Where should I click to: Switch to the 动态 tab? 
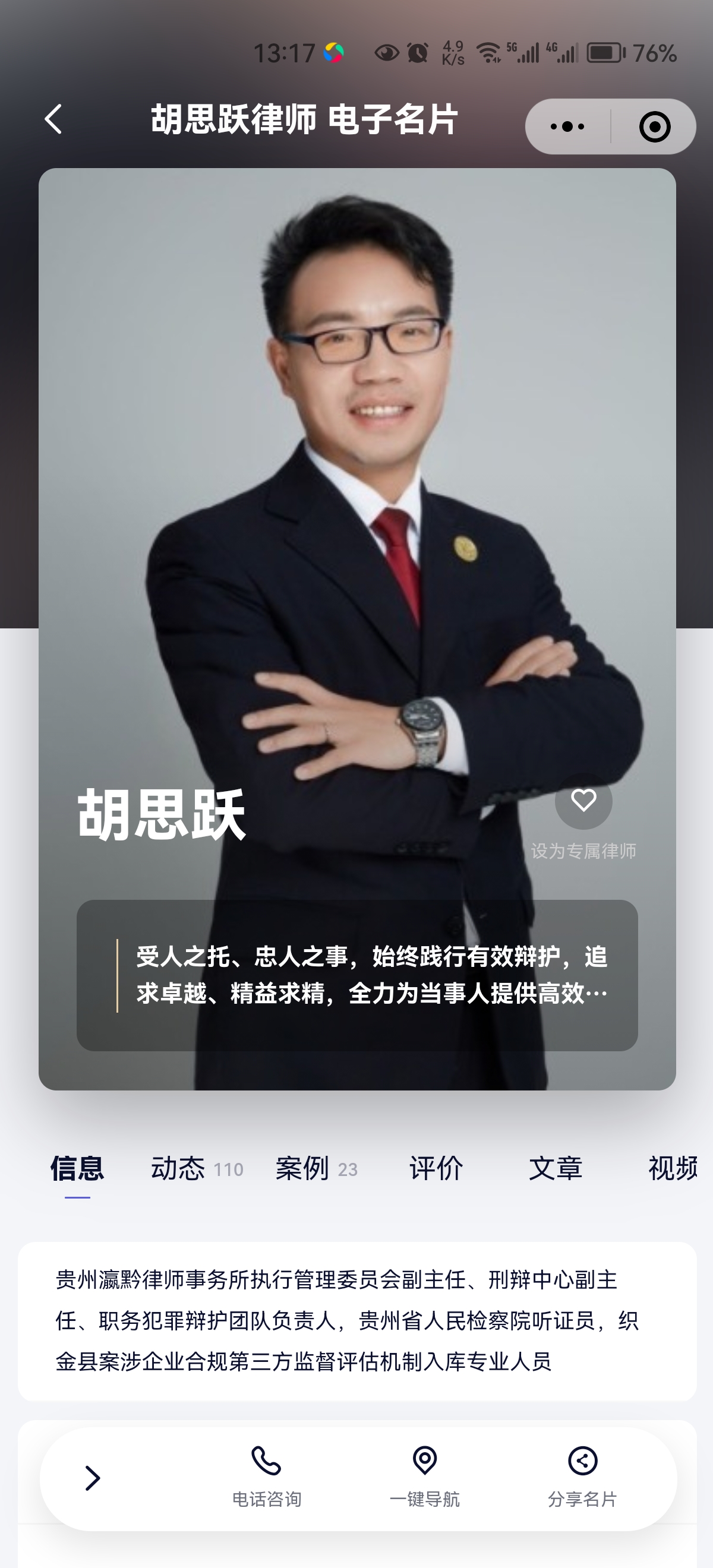pyautogui.click(x=196, y=1169)
